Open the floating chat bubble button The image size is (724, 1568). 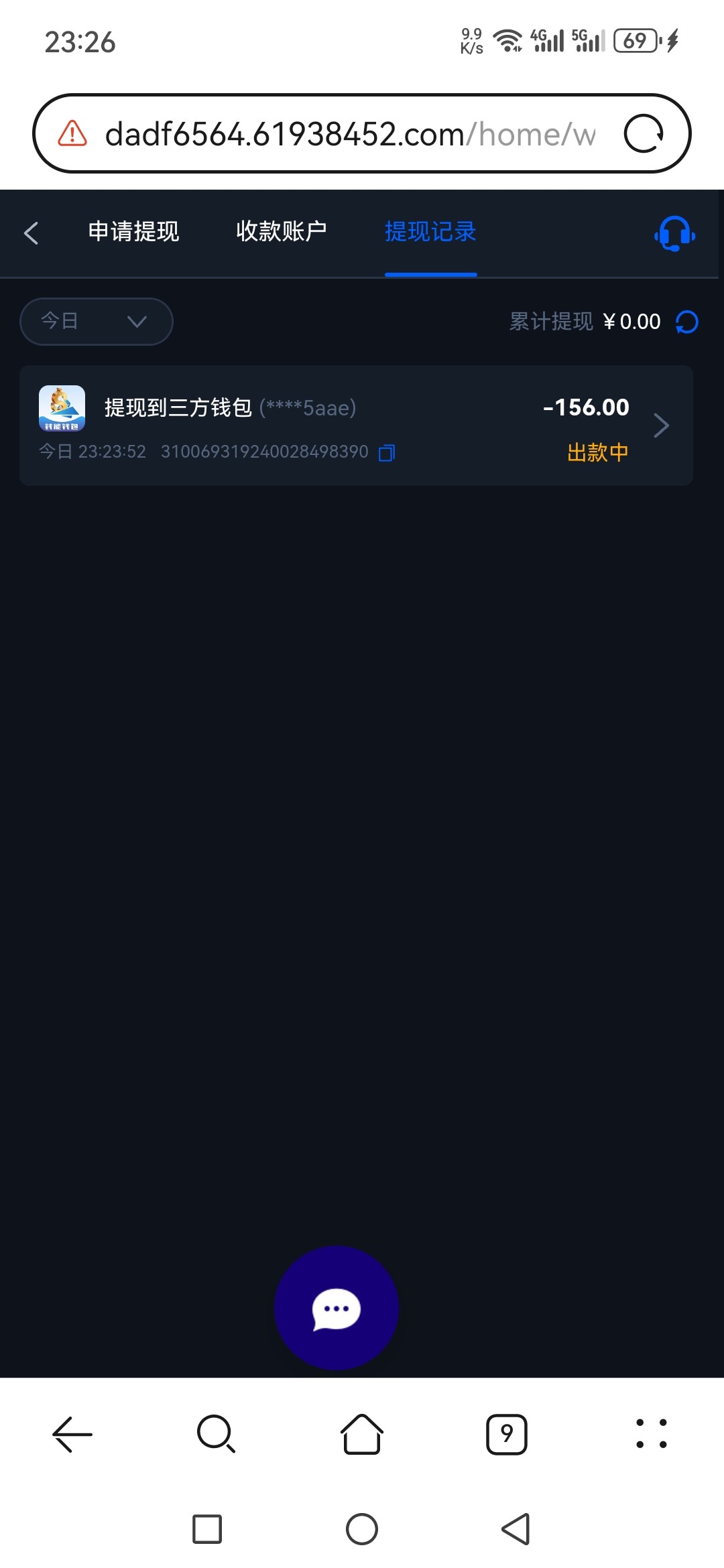tap(337, 1308)
